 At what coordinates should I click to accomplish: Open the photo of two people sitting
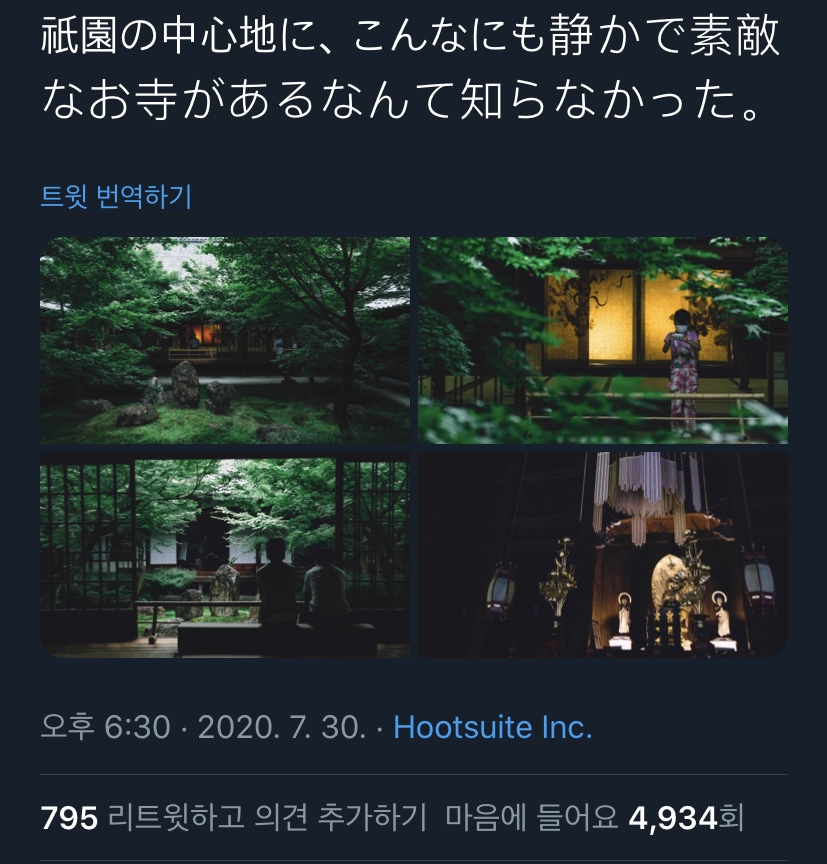pos(225,555)
